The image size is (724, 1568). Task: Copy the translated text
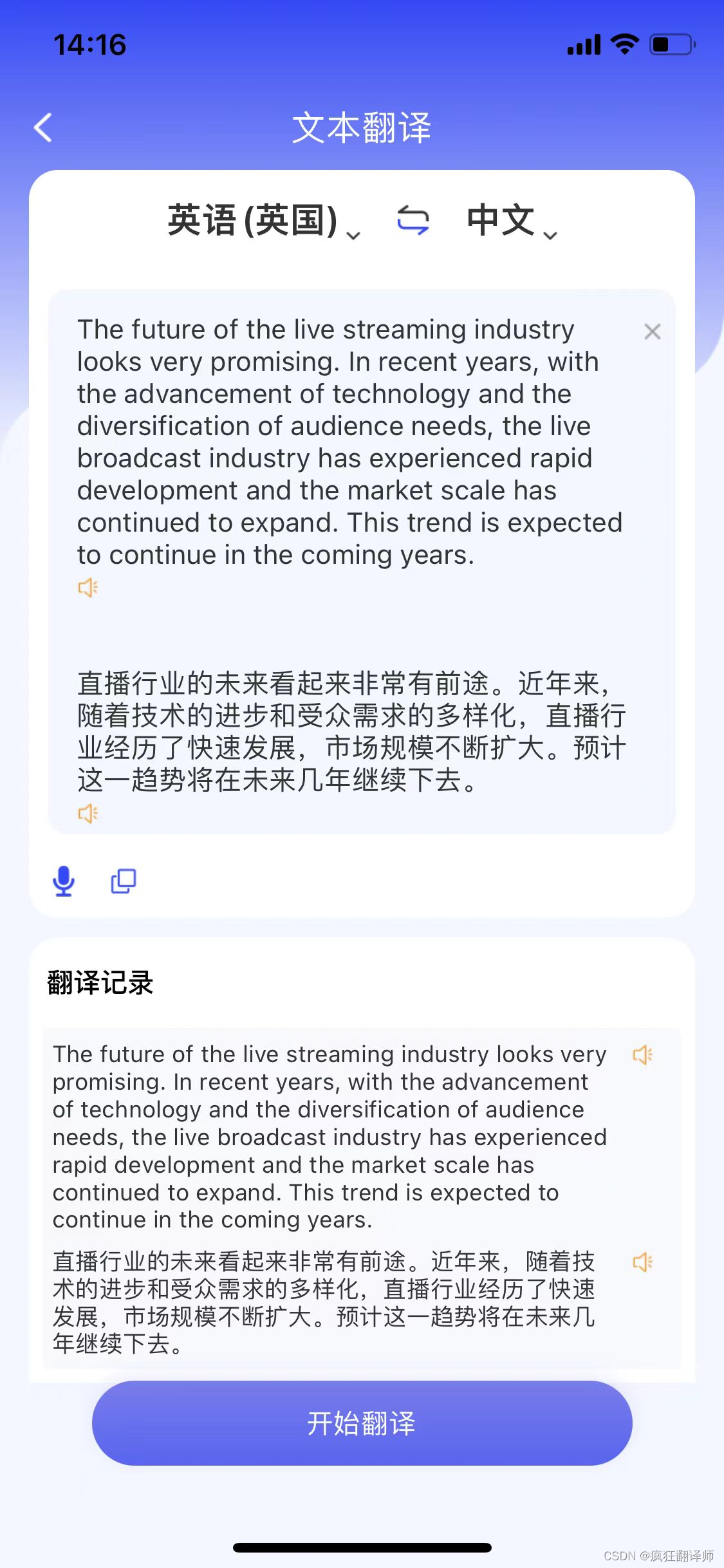point(124,881)
